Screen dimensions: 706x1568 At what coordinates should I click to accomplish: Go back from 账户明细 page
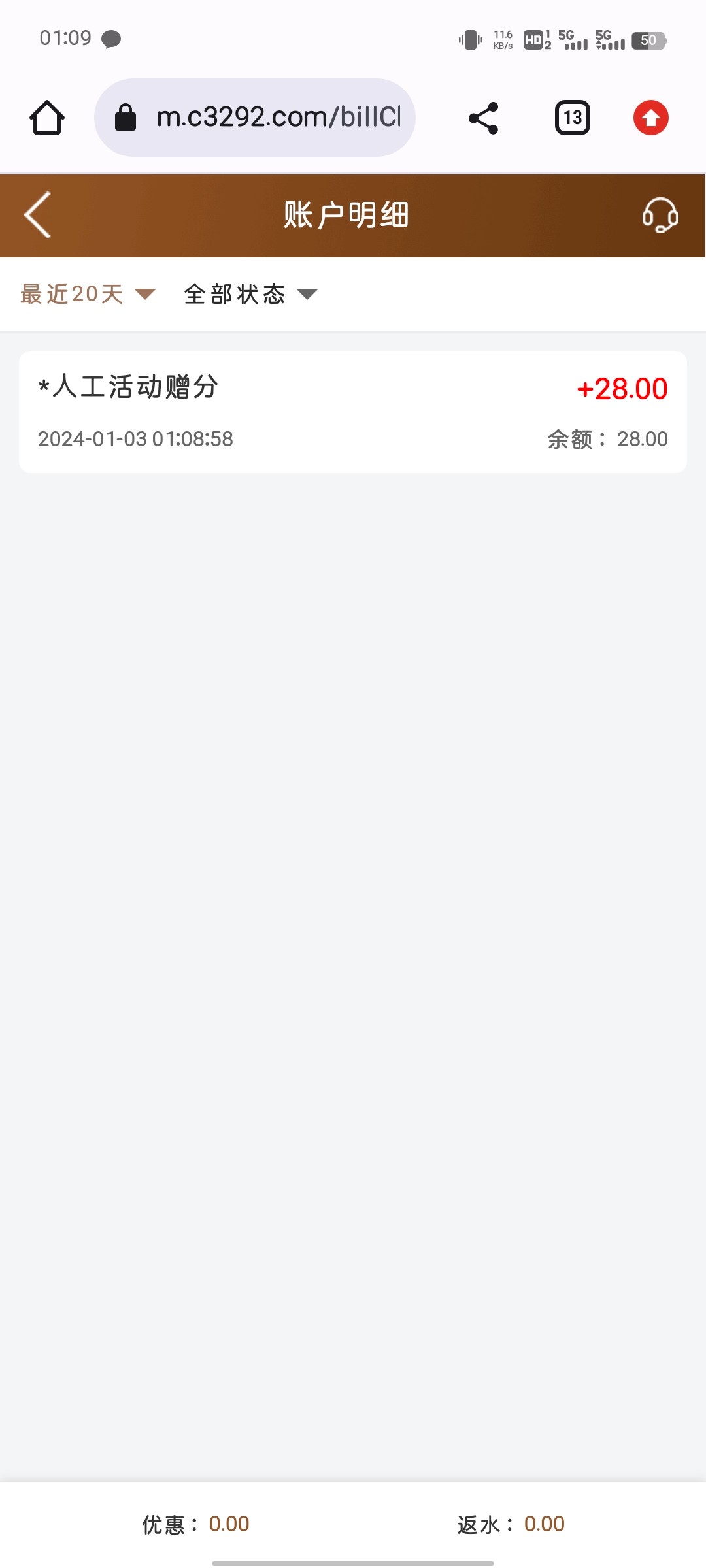click(x=38, y=215)
